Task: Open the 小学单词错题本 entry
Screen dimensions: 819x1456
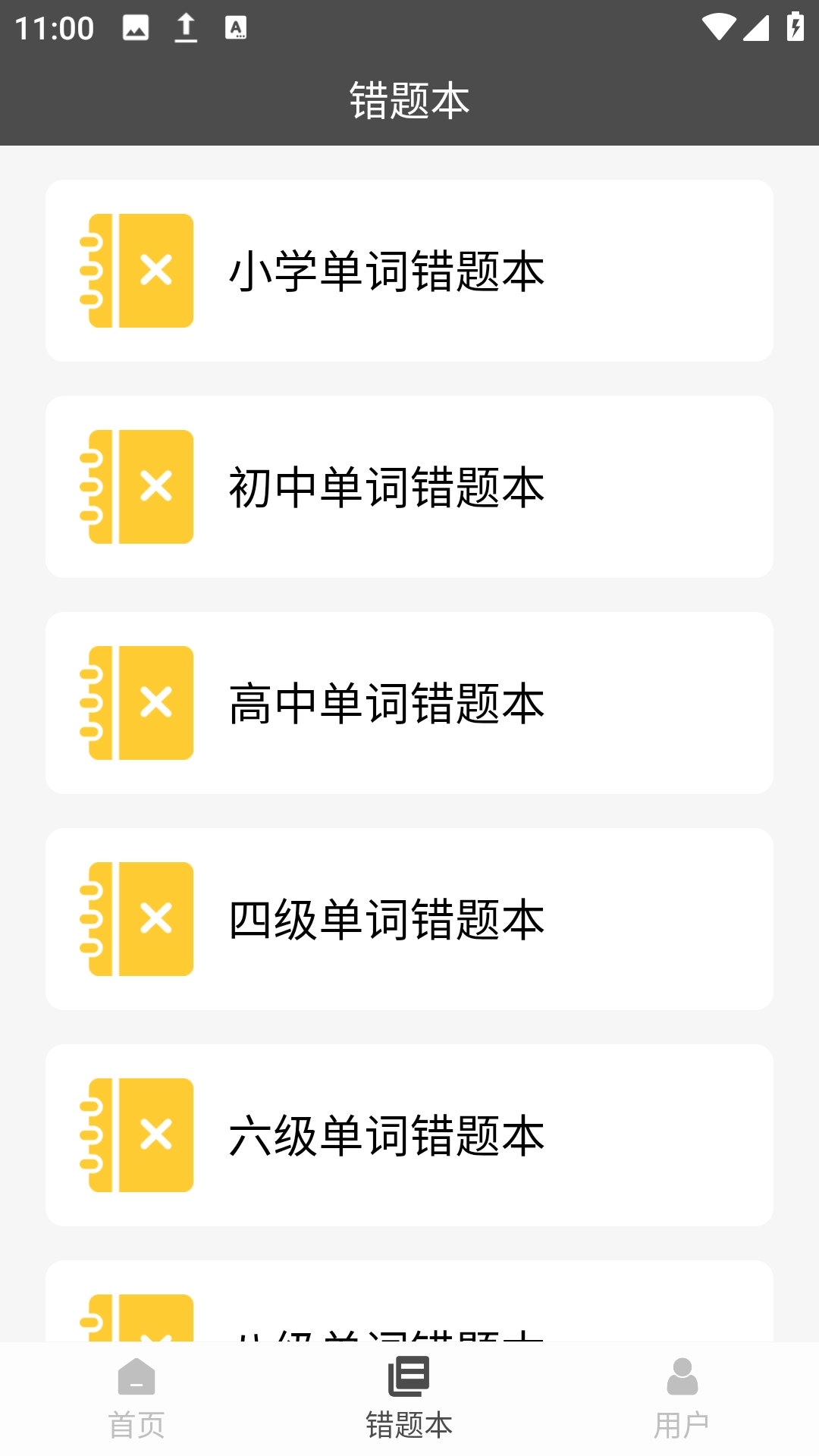Action: point(409,271)
